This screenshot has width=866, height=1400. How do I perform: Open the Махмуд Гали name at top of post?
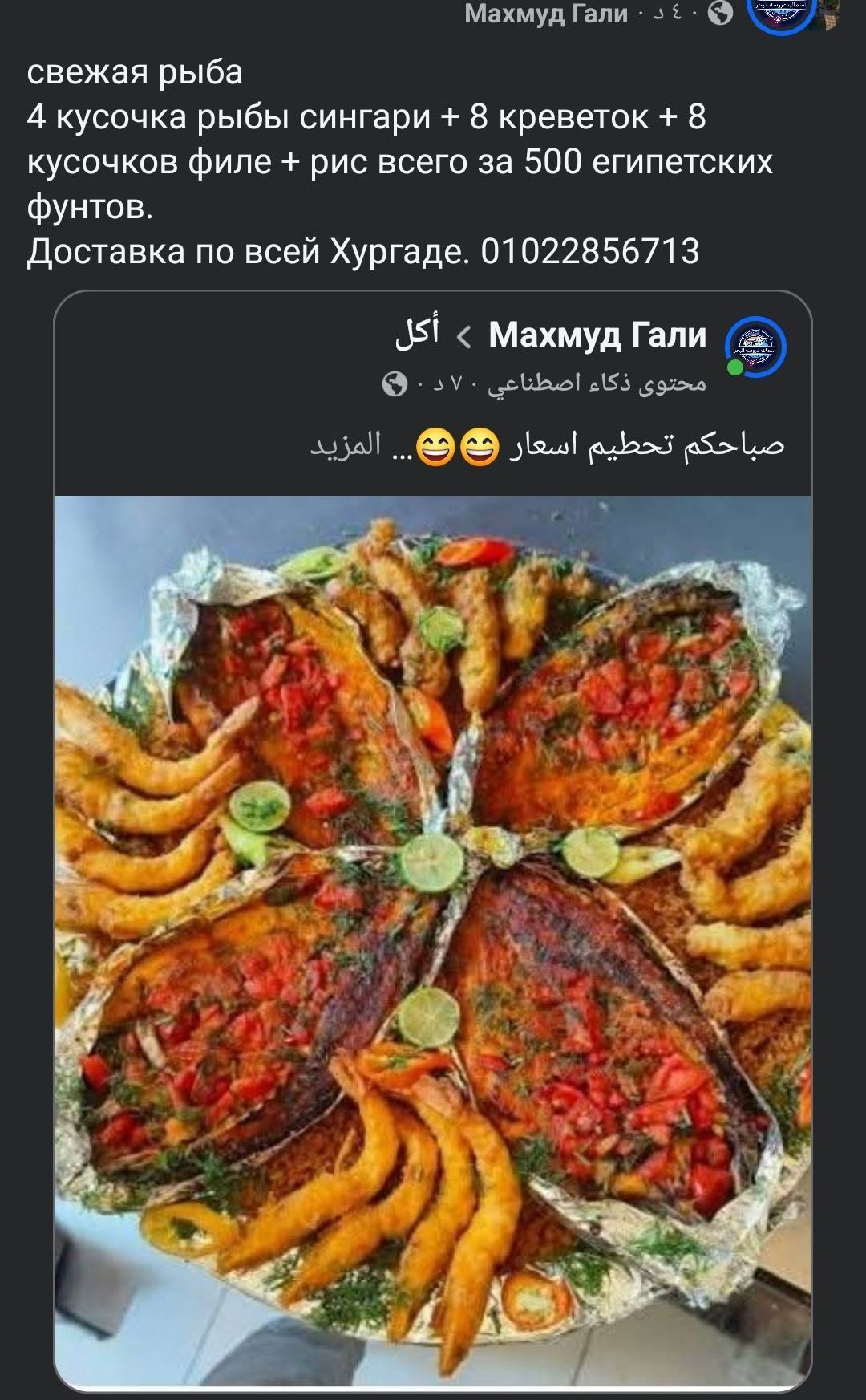[x=546, y=14]
